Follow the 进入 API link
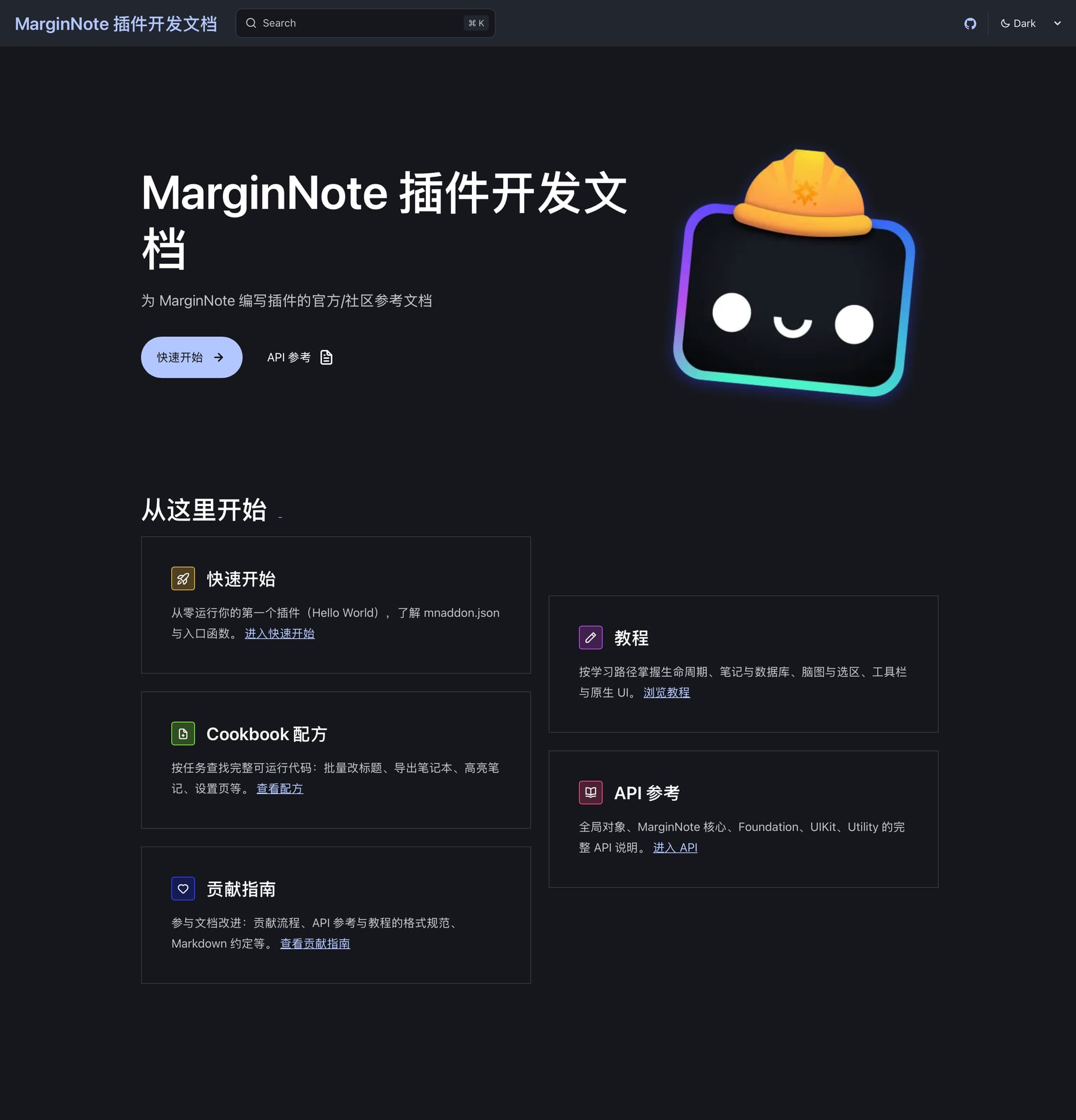 click(x=675, y=848)
